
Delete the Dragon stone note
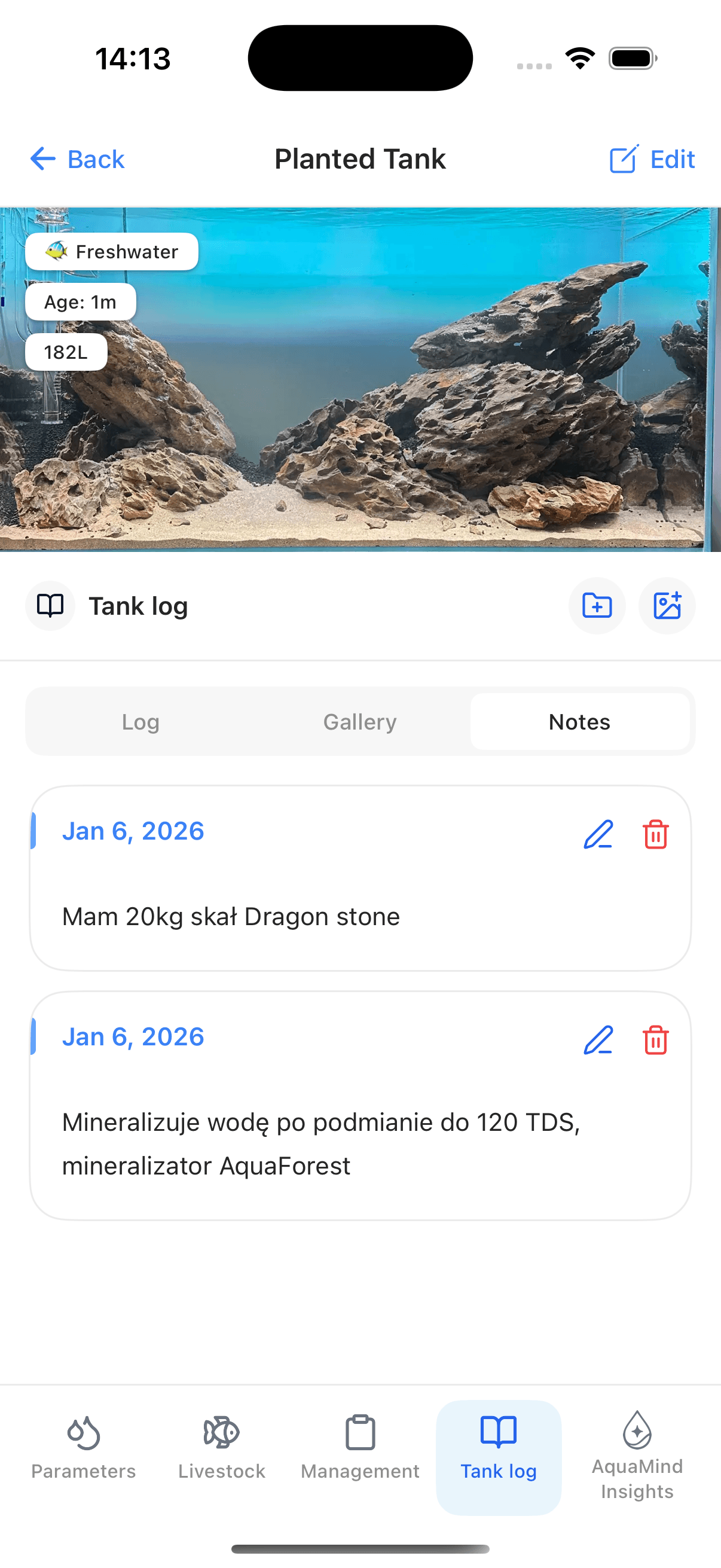coord(655,834)
